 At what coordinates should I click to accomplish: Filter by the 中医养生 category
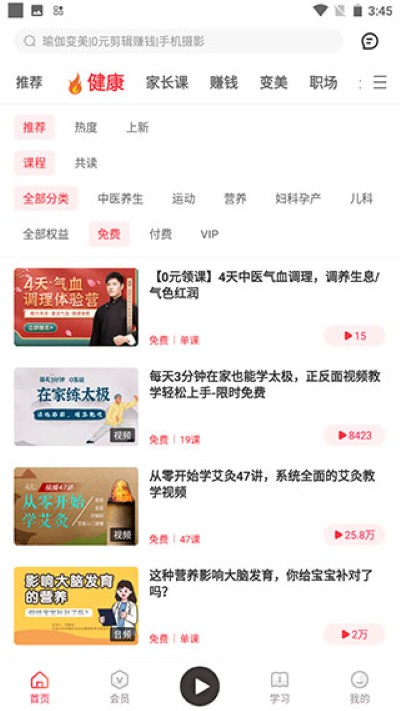pos(120,199)
